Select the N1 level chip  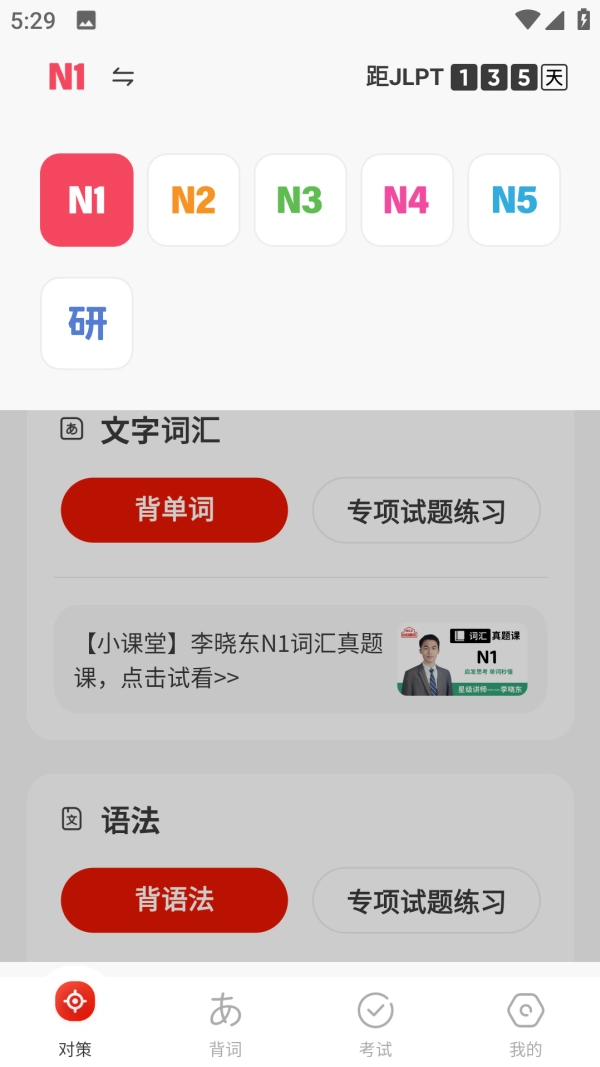point(87,200)
